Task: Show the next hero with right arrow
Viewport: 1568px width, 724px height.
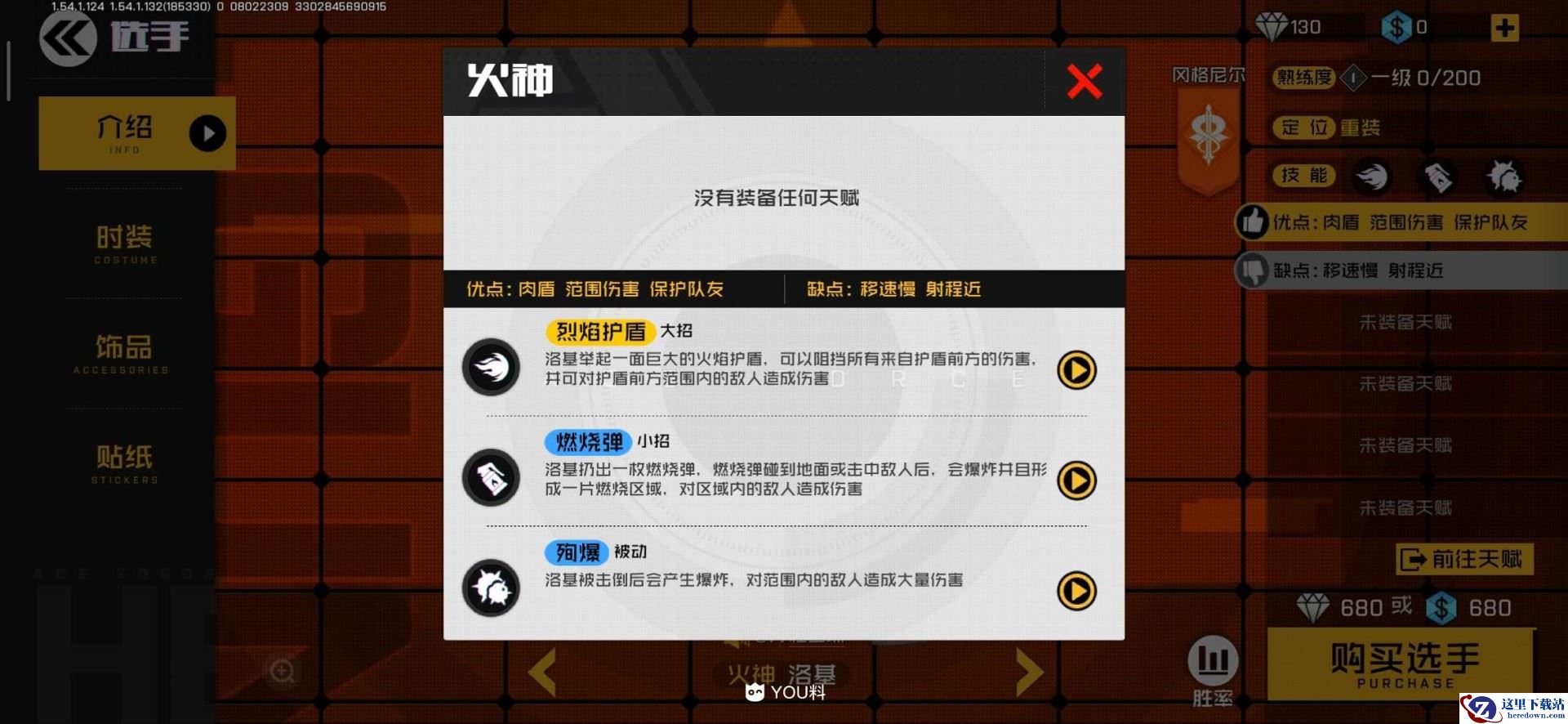Action: 1029,672
